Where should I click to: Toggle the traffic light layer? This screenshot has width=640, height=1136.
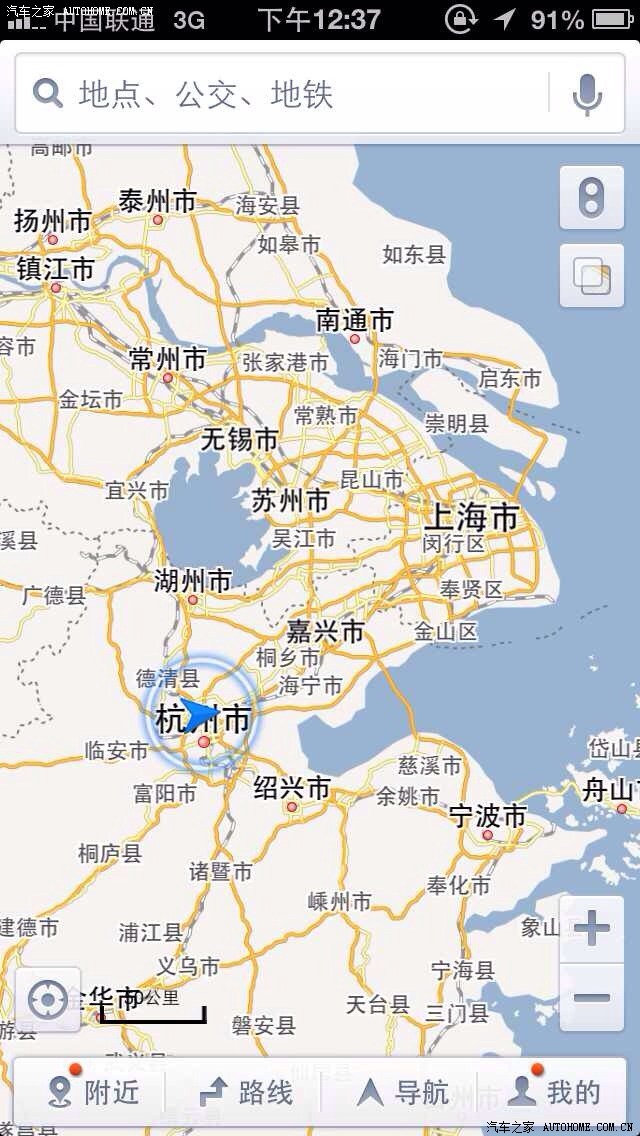tap(591, 196)
